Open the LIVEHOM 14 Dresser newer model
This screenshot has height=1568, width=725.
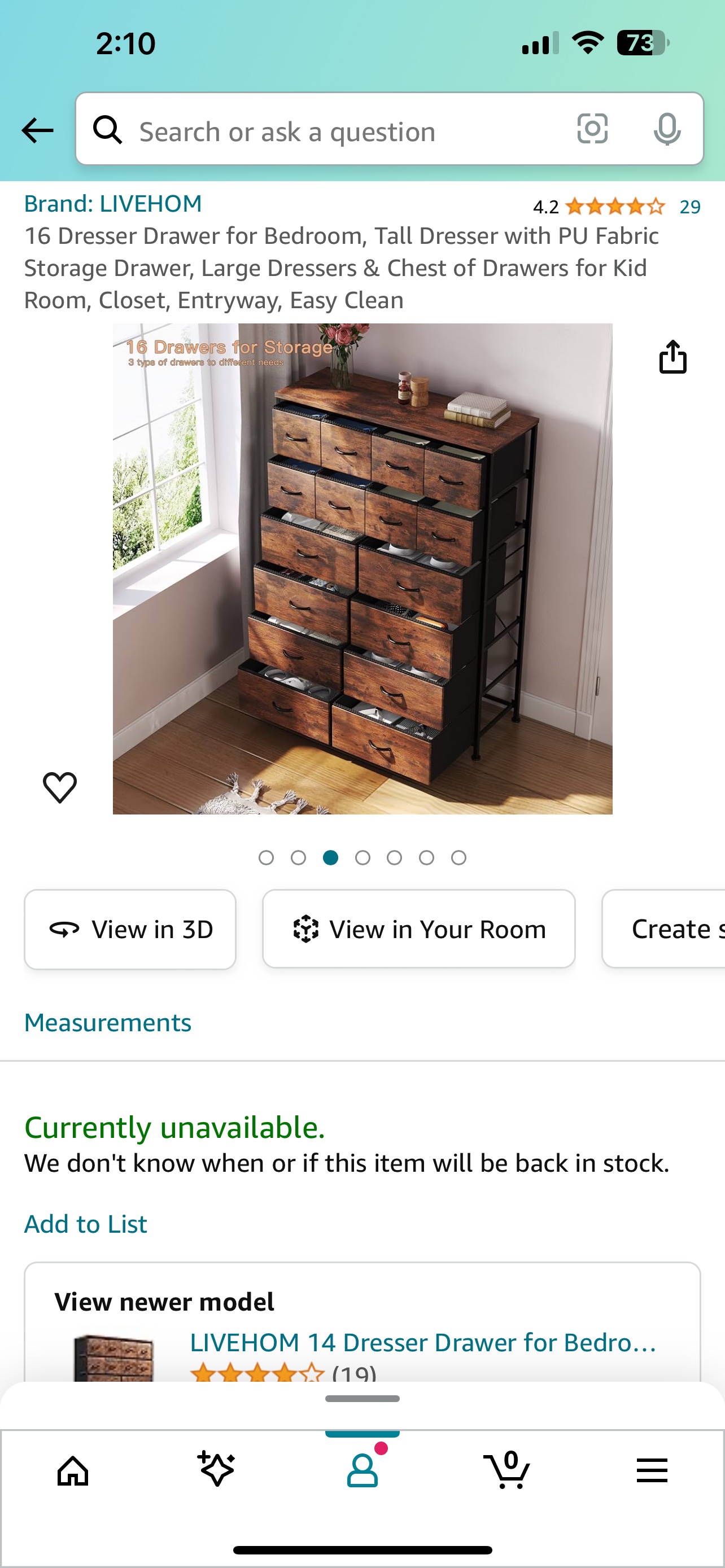coord(423,1342)
